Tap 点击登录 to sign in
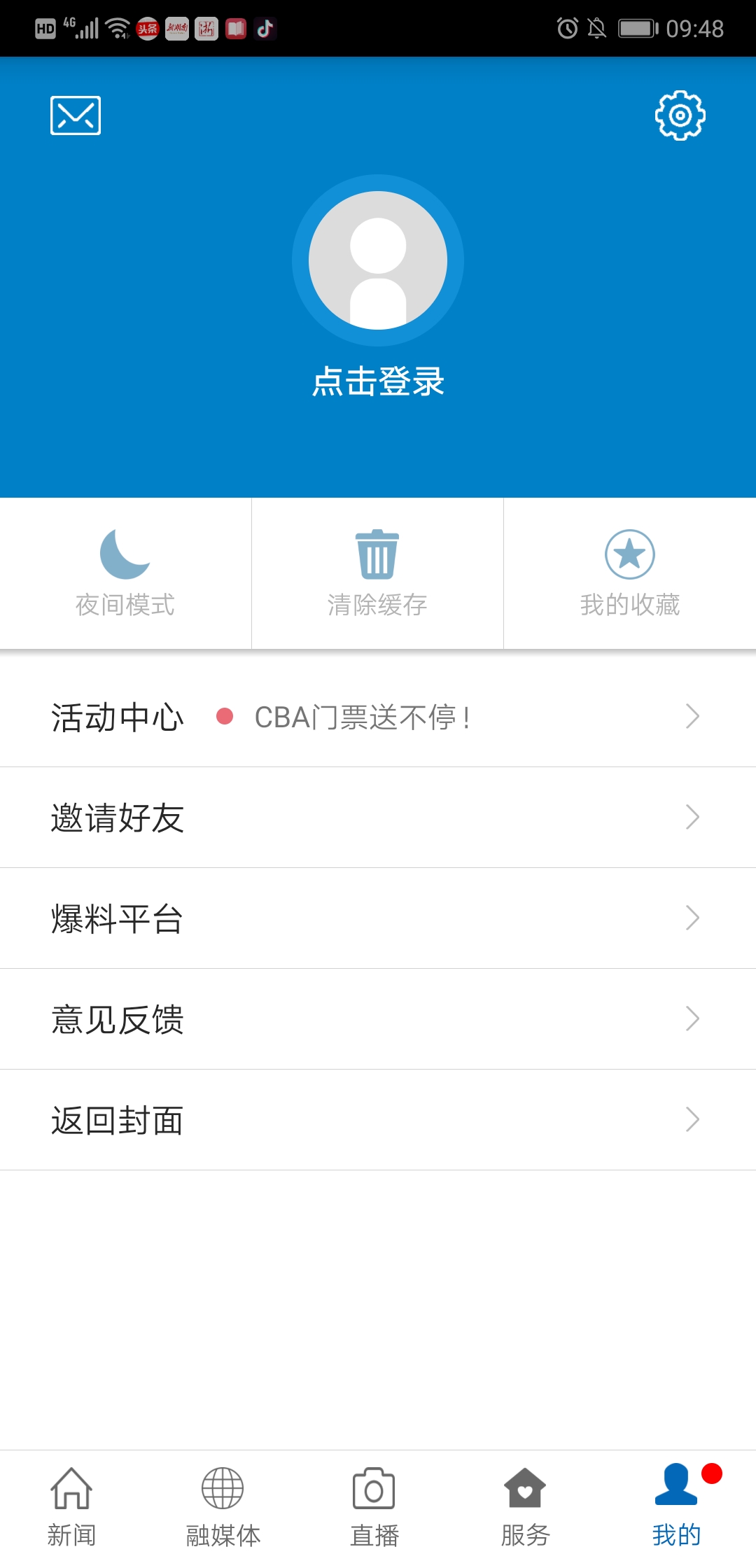The width and height of the screenshot is (756, 1568). coord(378,382)
